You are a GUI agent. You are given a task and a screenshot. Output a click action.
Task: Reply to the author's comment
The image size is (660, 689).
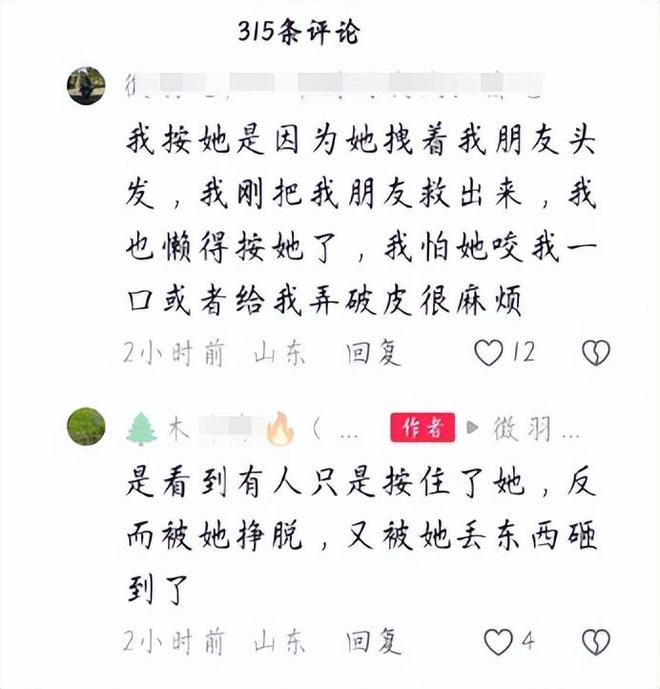coord(373,641)
